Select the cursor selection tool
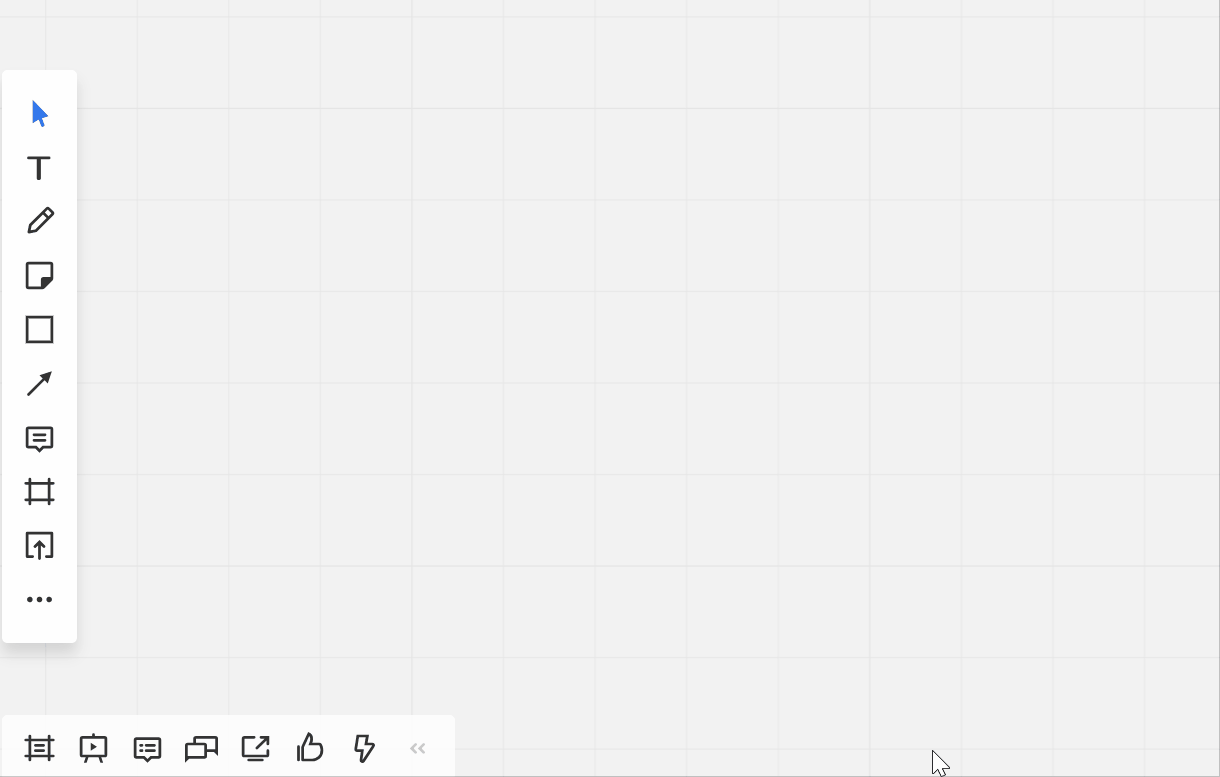Screen dimensions: 1220x777 pyautogui.click(x=39, y=114)
